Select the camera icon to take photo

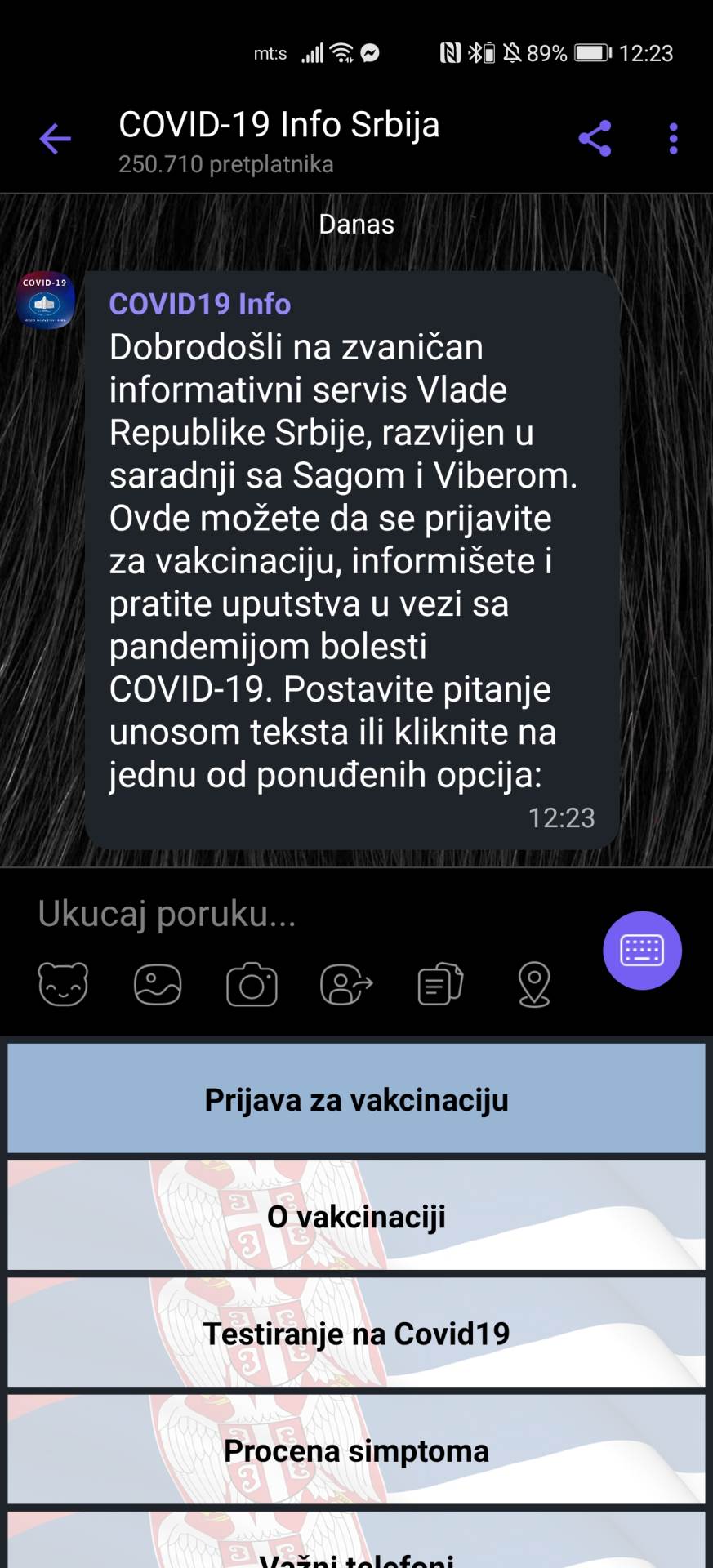252,984
